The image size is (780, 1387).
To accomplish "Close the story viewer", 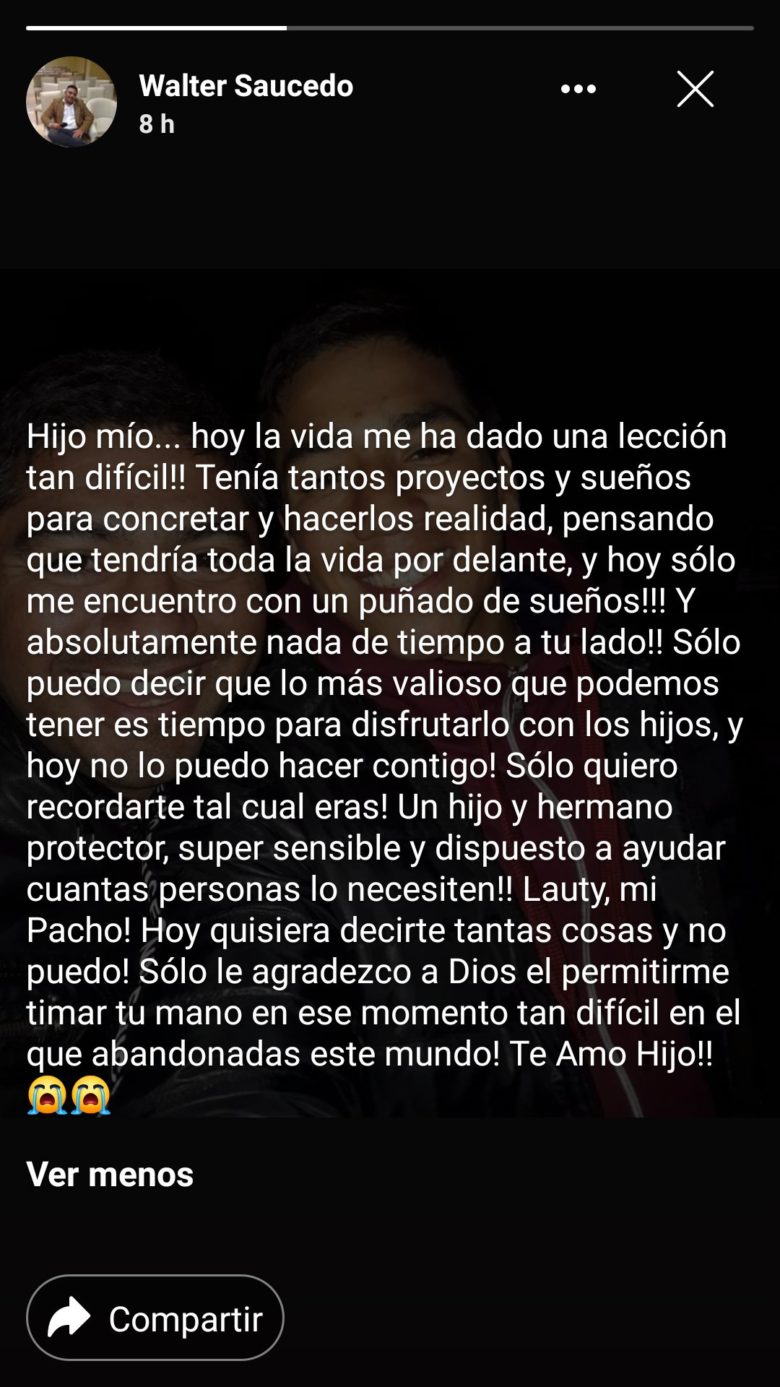I will coord(695,89).
